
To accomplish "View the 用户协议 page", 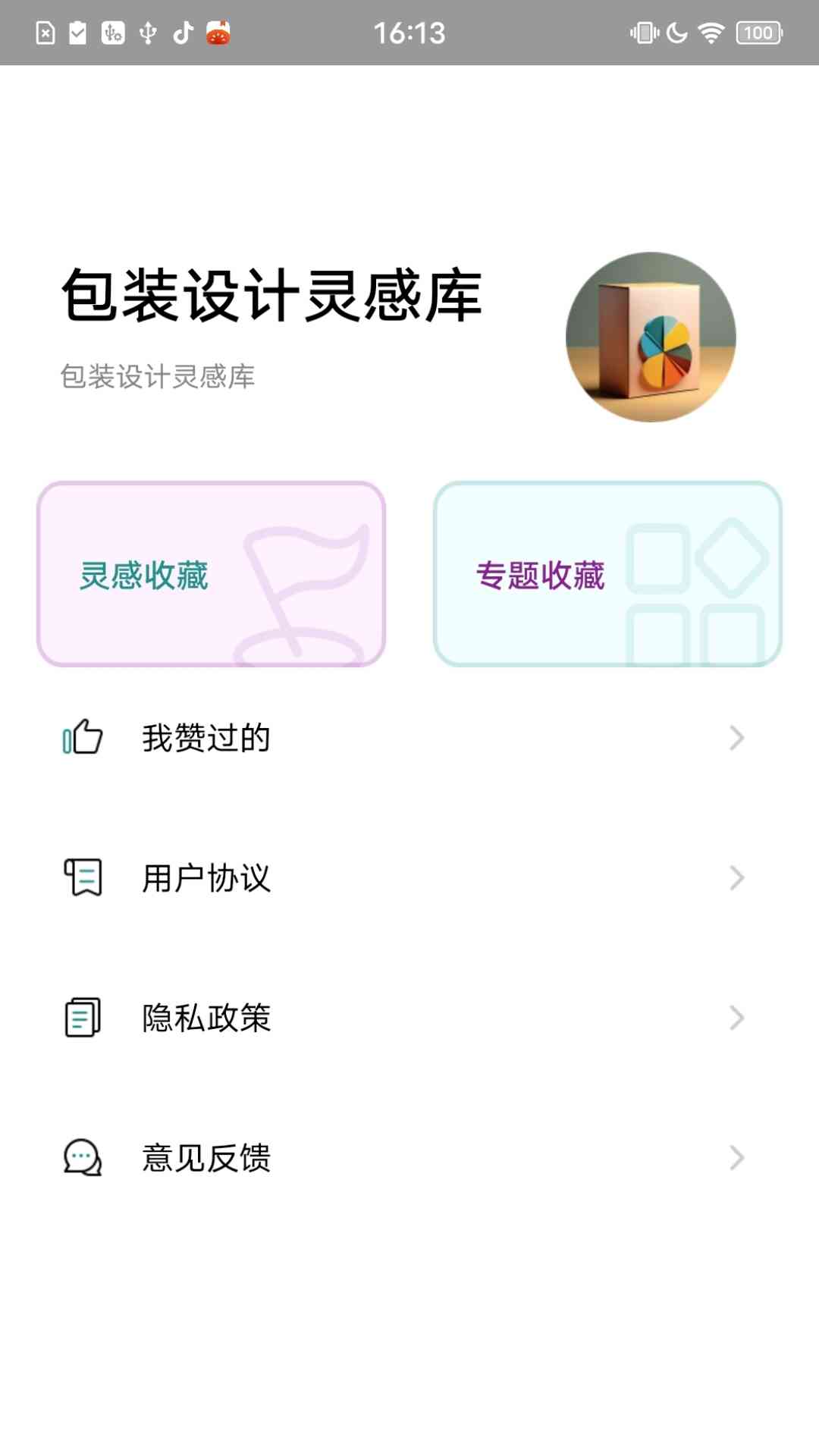I will pos(403,878).
